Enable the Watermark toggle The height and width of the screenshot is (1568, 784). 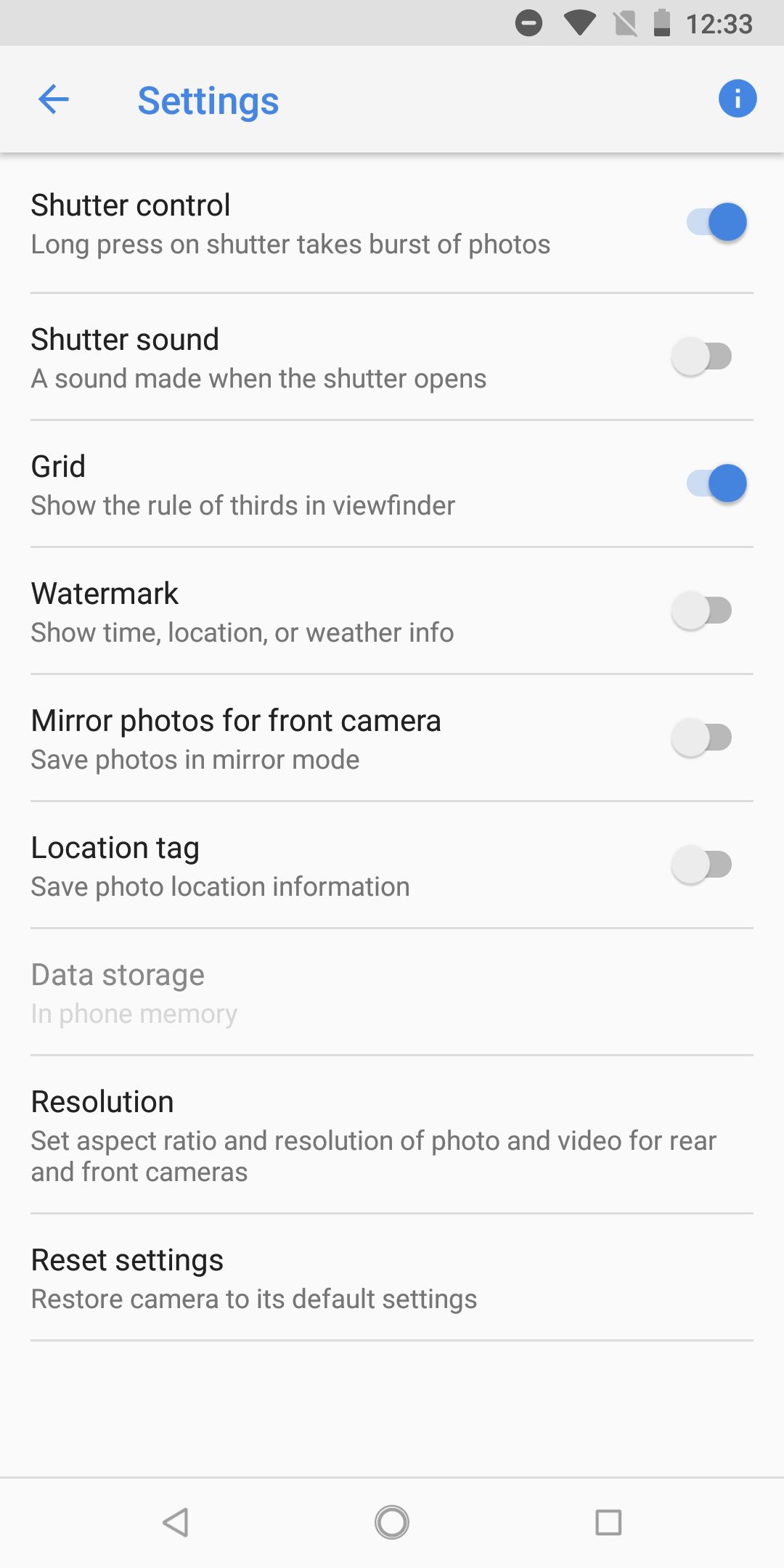click(702, 611)
